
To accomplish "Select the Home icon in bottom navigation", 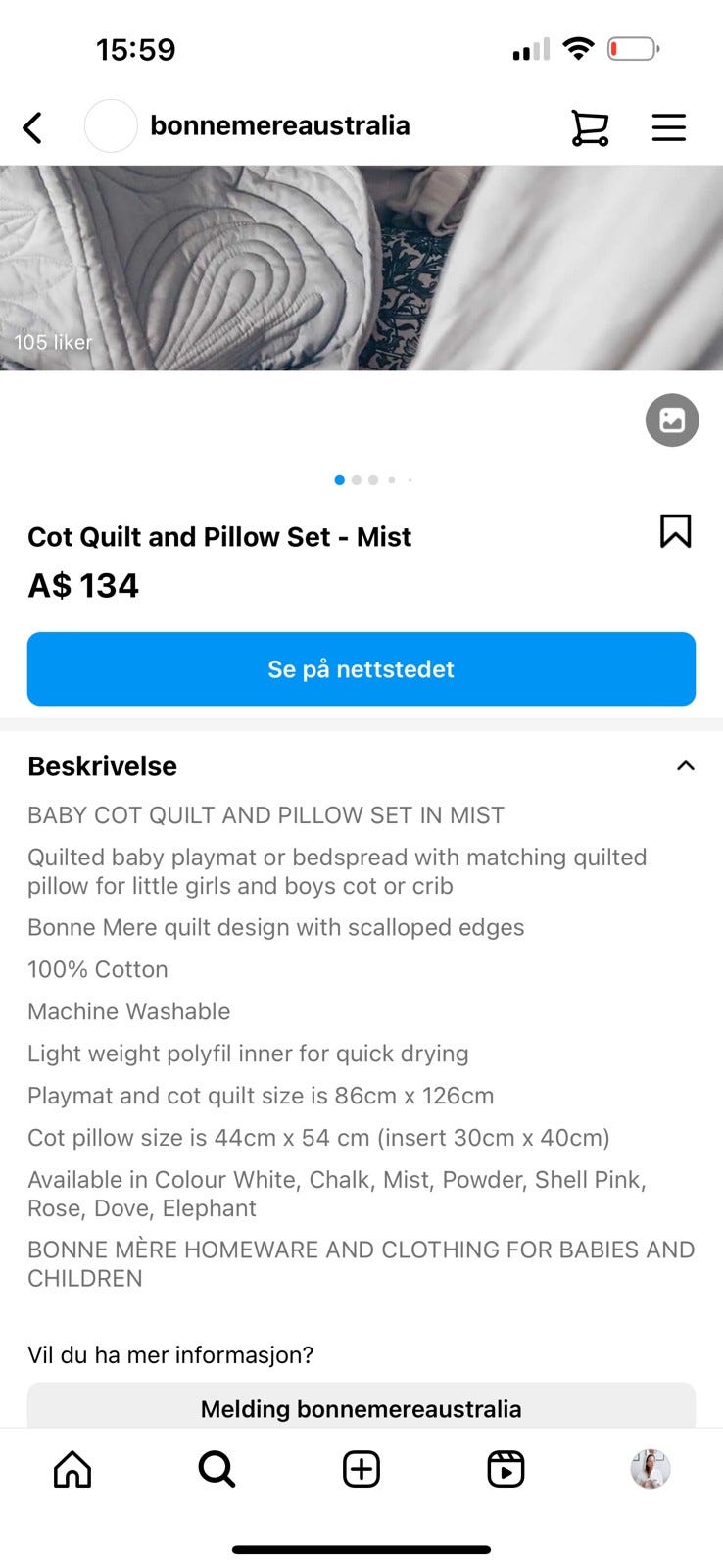I will [72, 1469].
